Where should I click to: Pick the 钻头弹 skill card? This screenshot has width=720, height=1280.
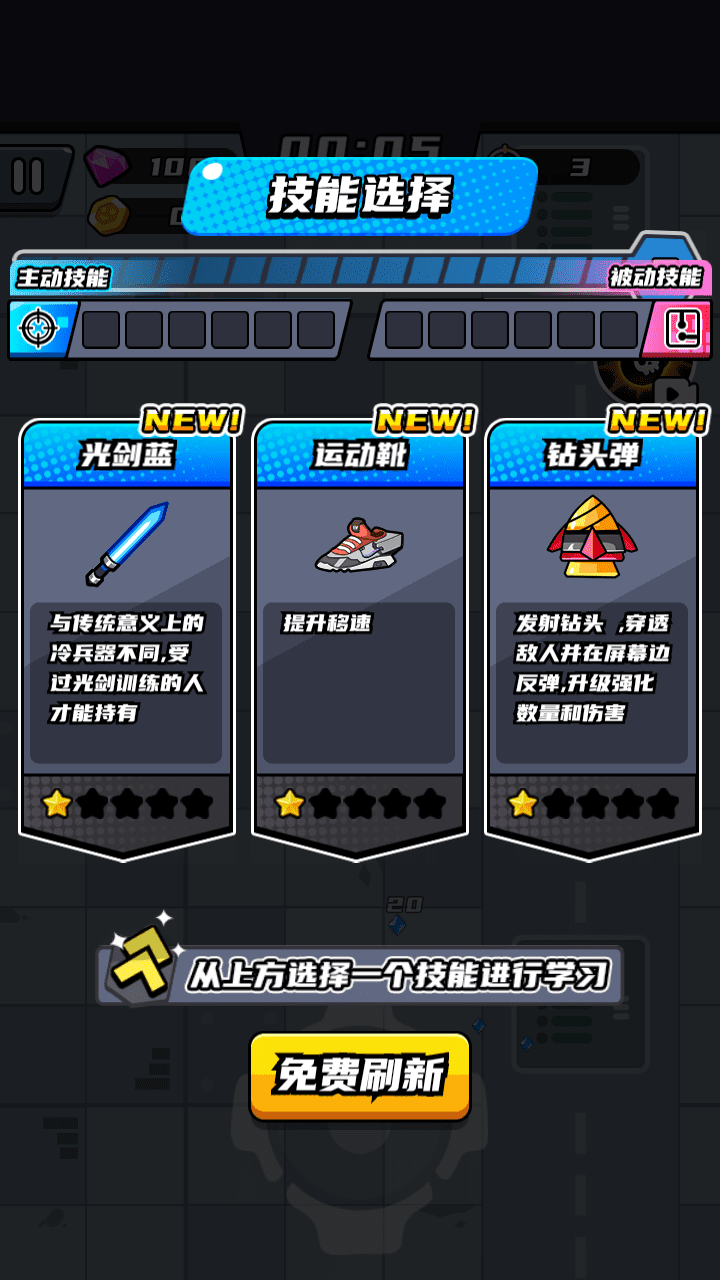pyautogui.click(x=592, y=630)
